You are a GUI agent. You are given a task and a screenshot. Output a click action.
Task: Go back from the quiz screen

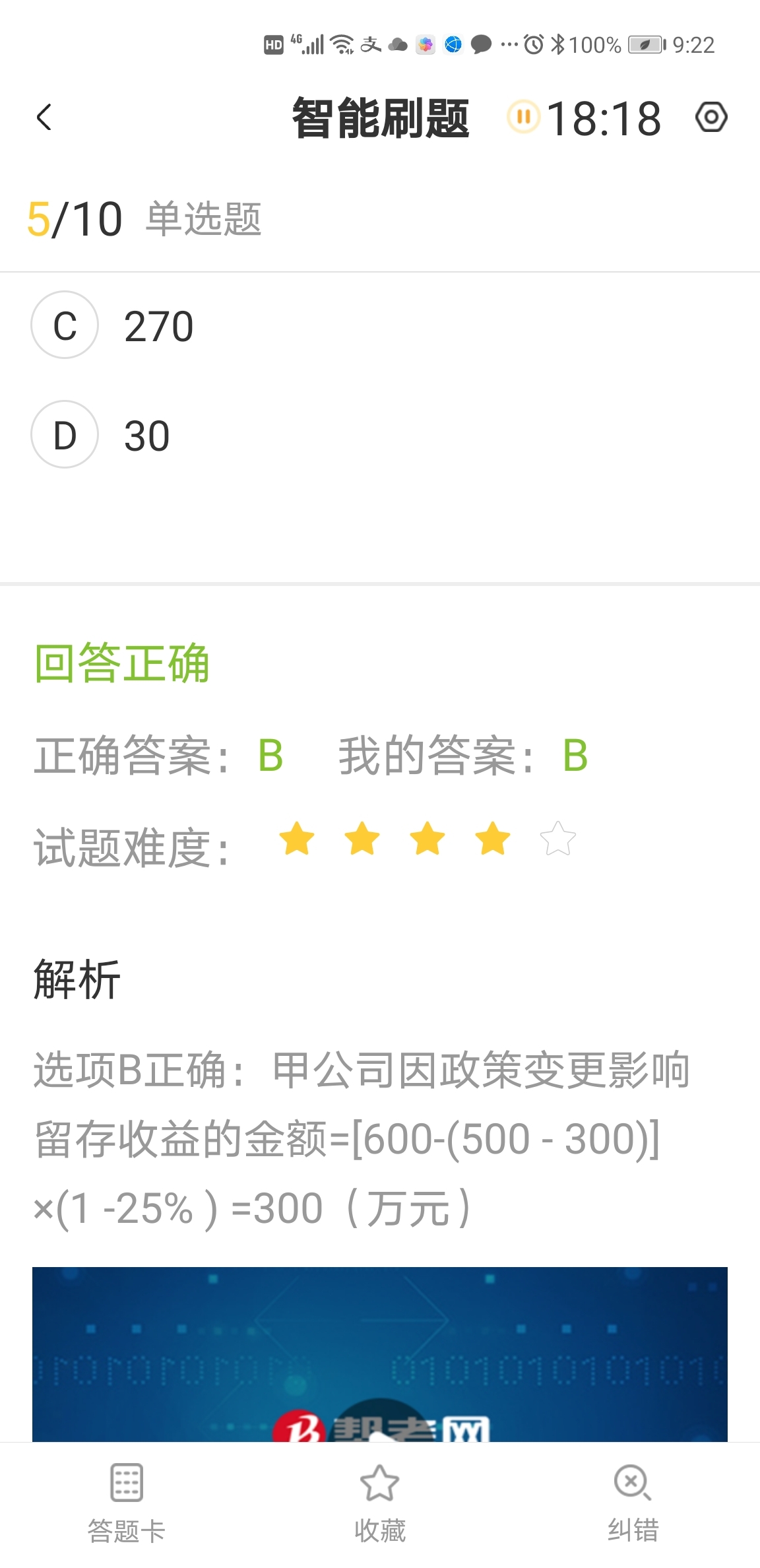(44, 118)
